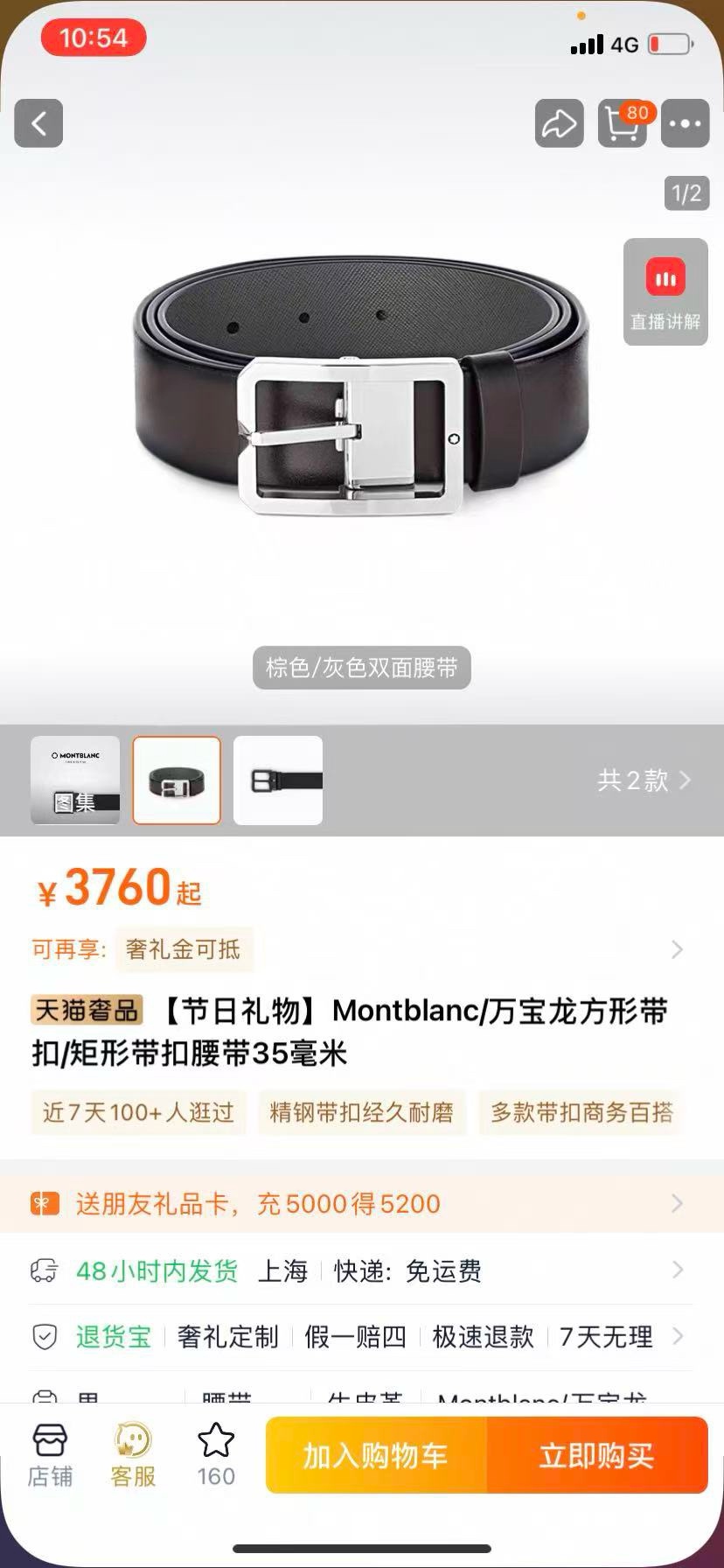This screenshot has height=1568, width=724.
Task: Open the 图集 gallery thumbnail
Action: [x=75, y=780]
